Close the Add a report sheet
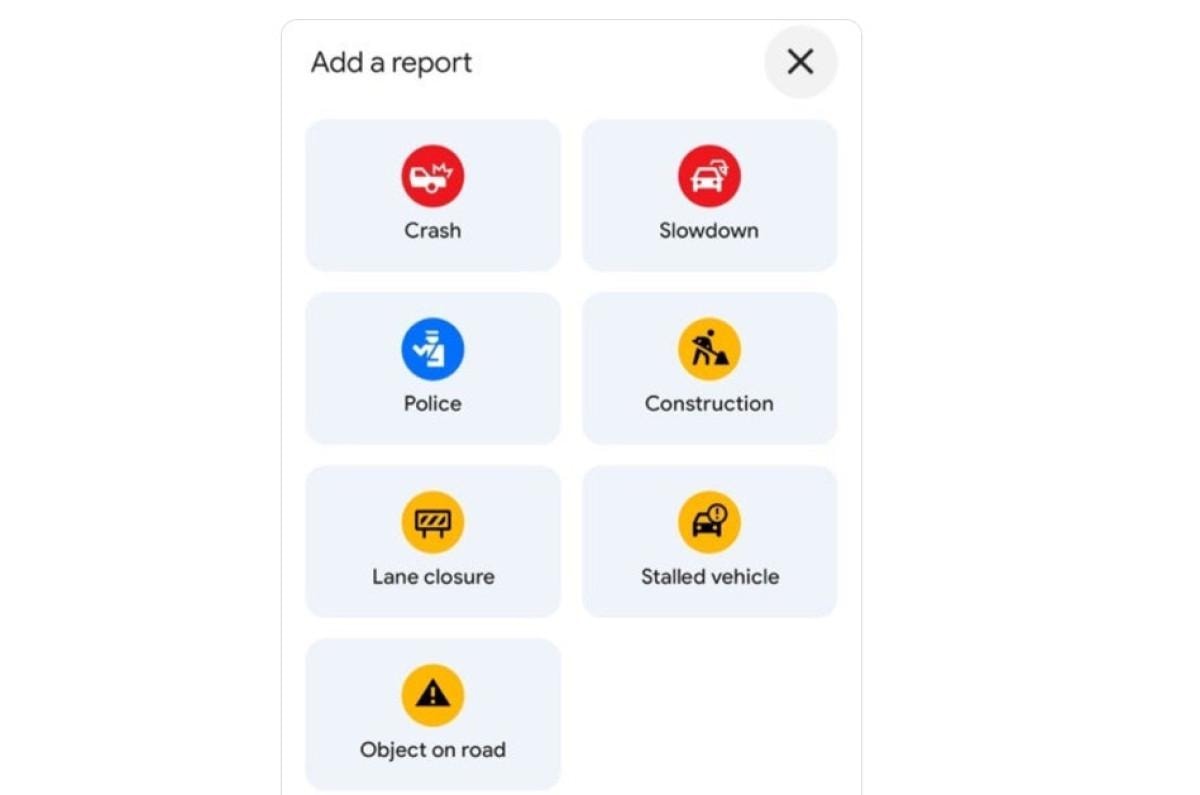This screenshot has width=1200, height=795. coord(800,62)
